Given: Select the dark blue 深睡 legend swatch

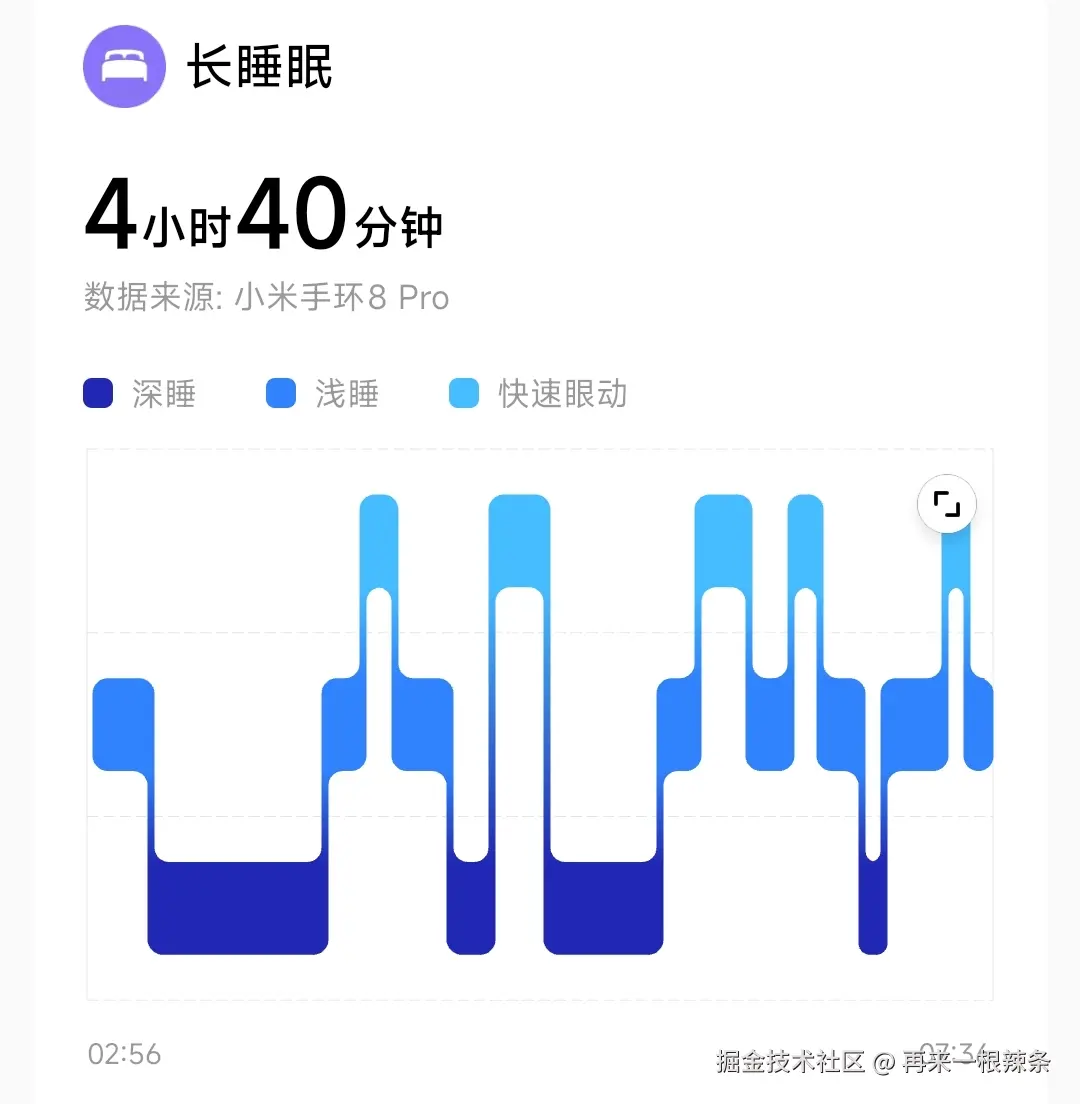Looking at the screenshot, I should pos(97,394).
